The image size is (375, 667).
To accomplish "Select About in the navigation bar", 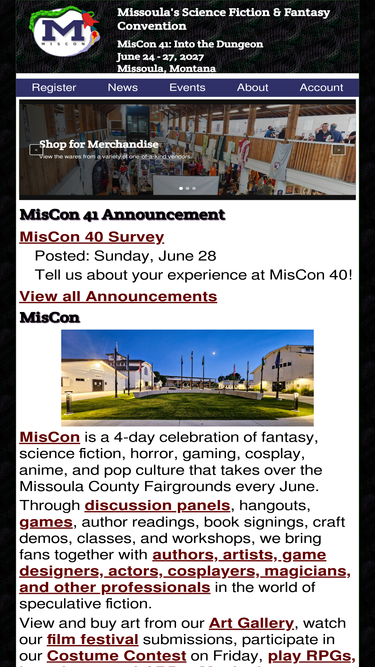I will 253,88.
